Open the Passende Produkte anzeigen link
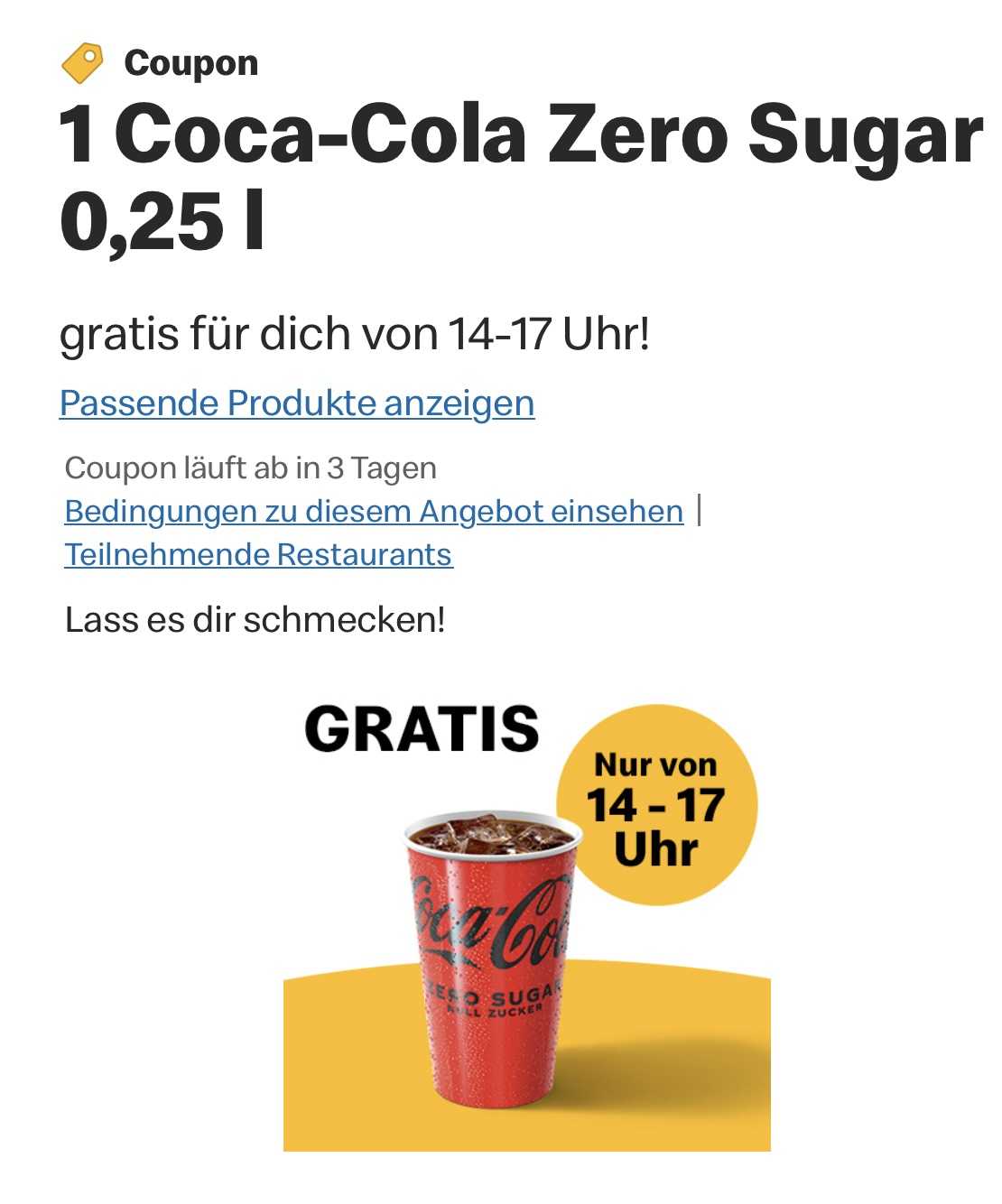 pos(297,403)
